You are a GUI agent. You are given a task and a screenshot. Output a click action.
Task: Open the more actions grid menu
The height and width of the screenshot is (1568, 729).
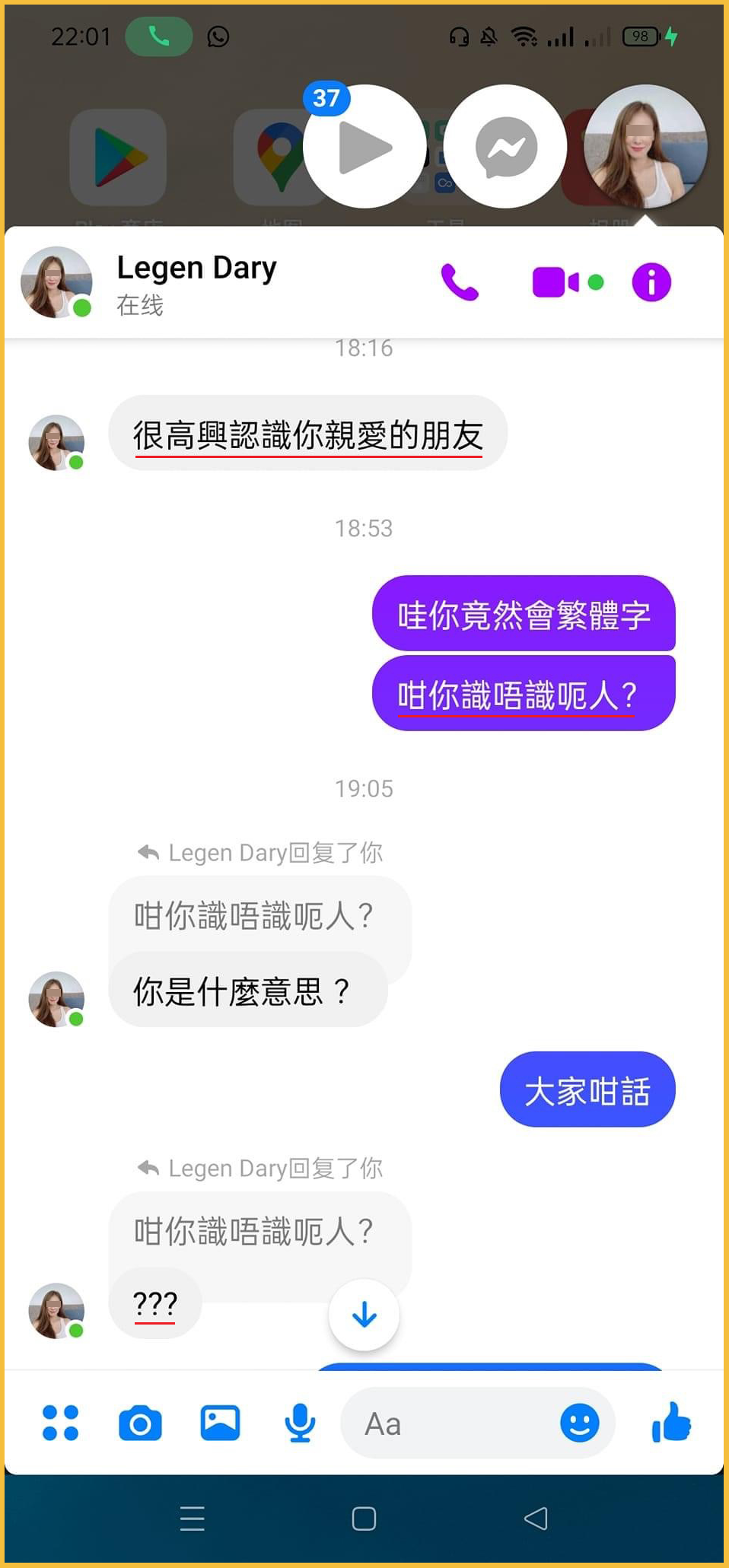click(x=60, y=1423)
